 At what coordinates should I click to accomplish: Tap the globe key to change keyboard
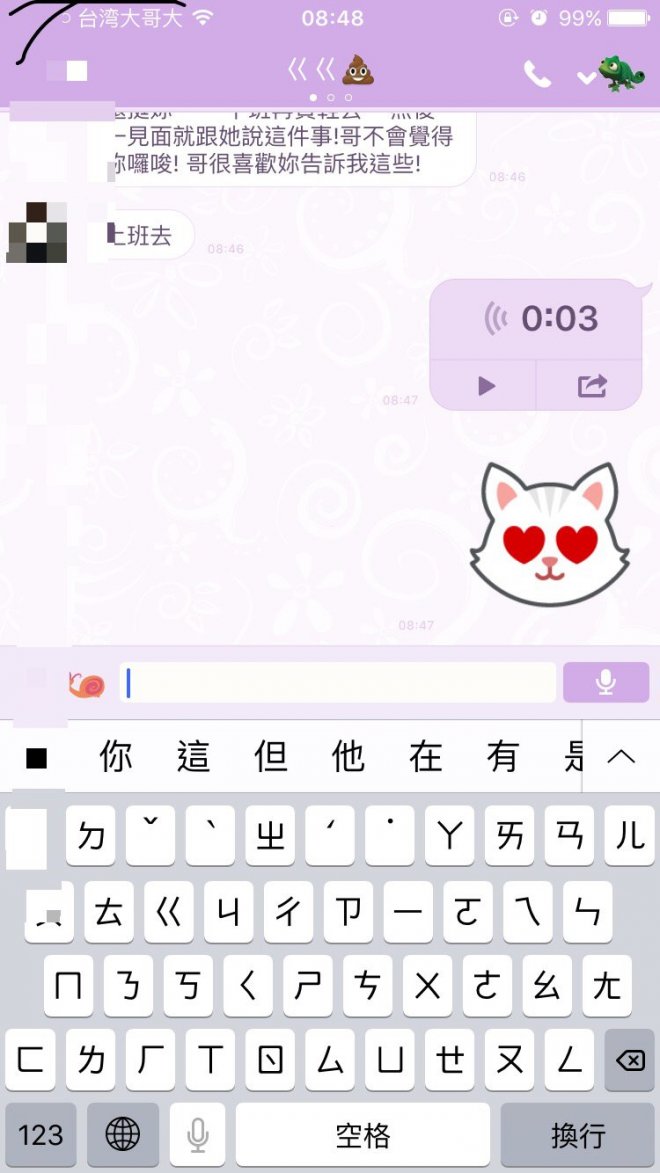click(x=123, y=1135)
